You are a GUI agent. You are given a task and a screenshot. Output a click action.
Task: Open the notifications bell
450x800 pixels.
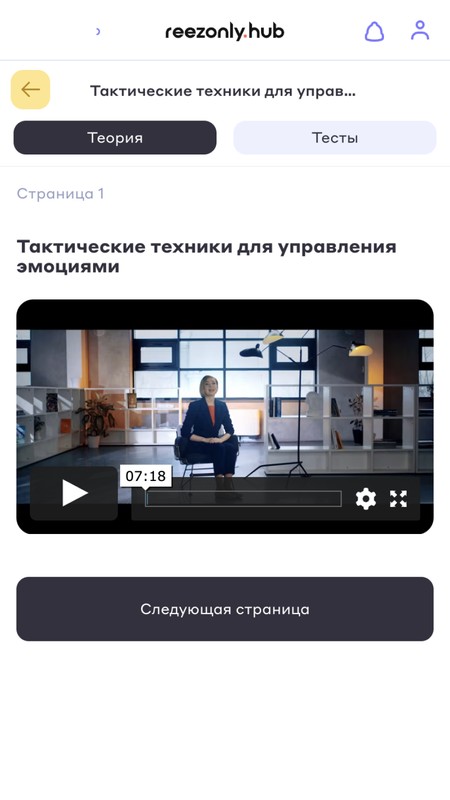[374, 32]
